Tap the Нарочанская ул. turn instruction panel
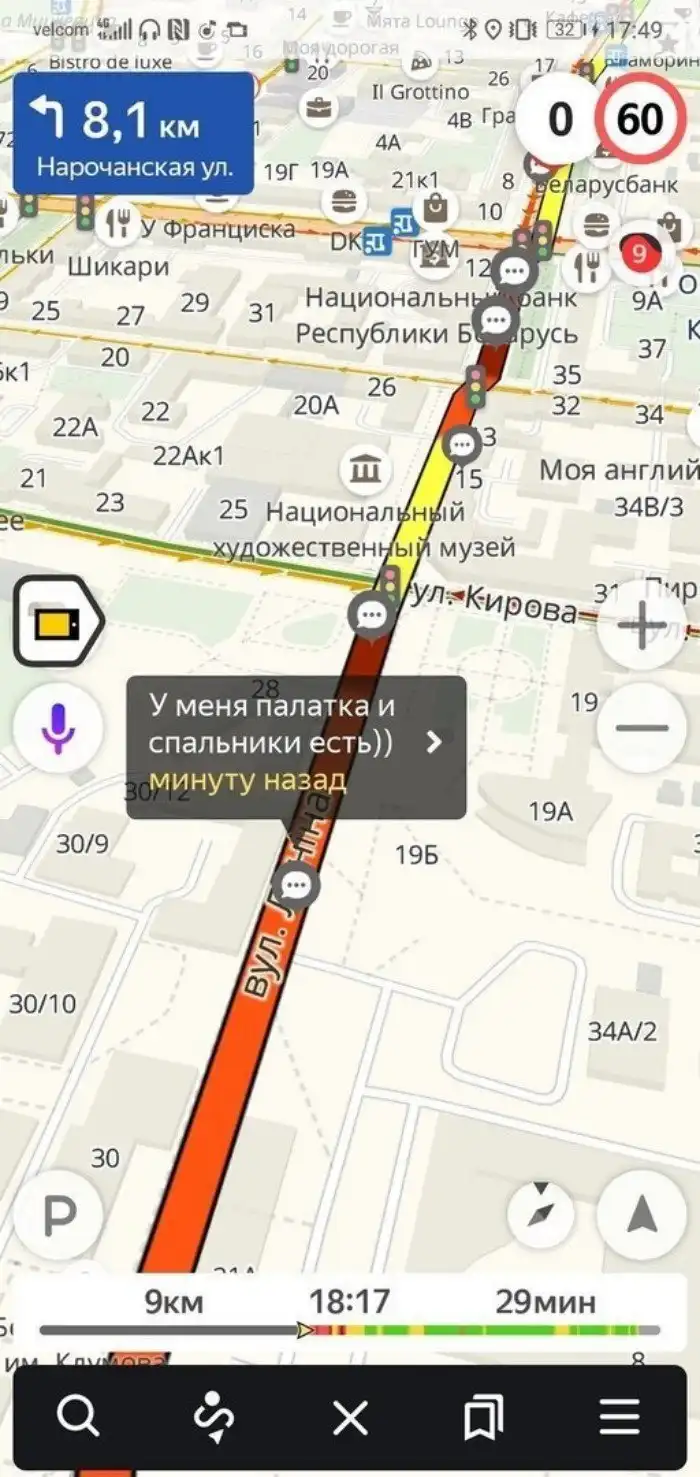 pyautogui.click(x=133, y=133)
